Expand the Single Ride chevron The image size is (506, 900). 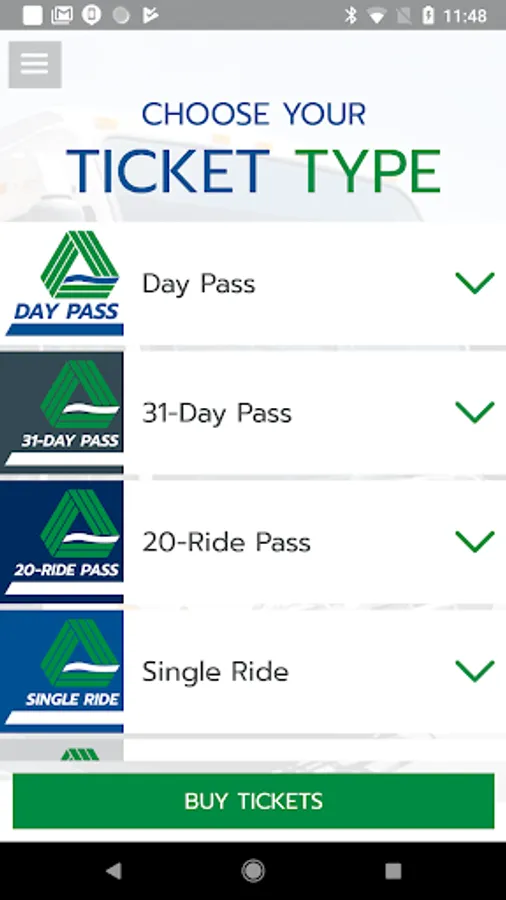click(474, 670)
